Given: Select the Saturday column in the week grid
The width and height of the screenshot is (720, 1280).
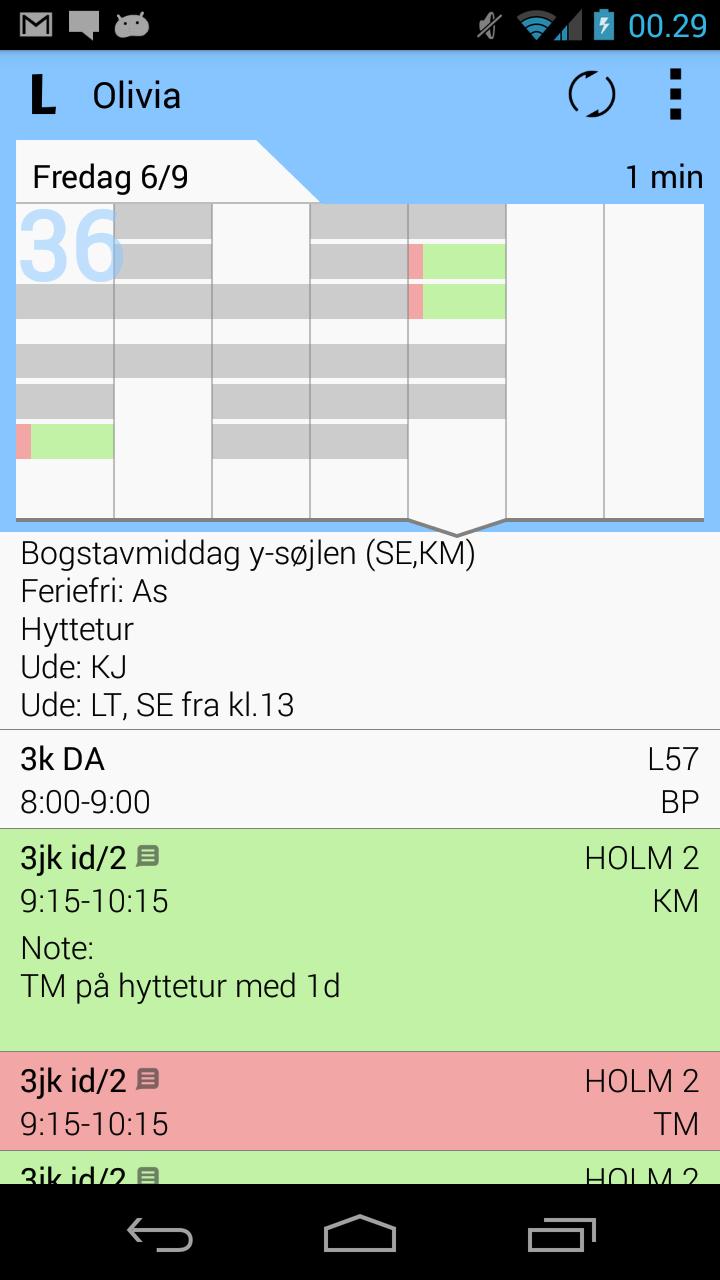Looking at the screenshot, I should 555,360.
